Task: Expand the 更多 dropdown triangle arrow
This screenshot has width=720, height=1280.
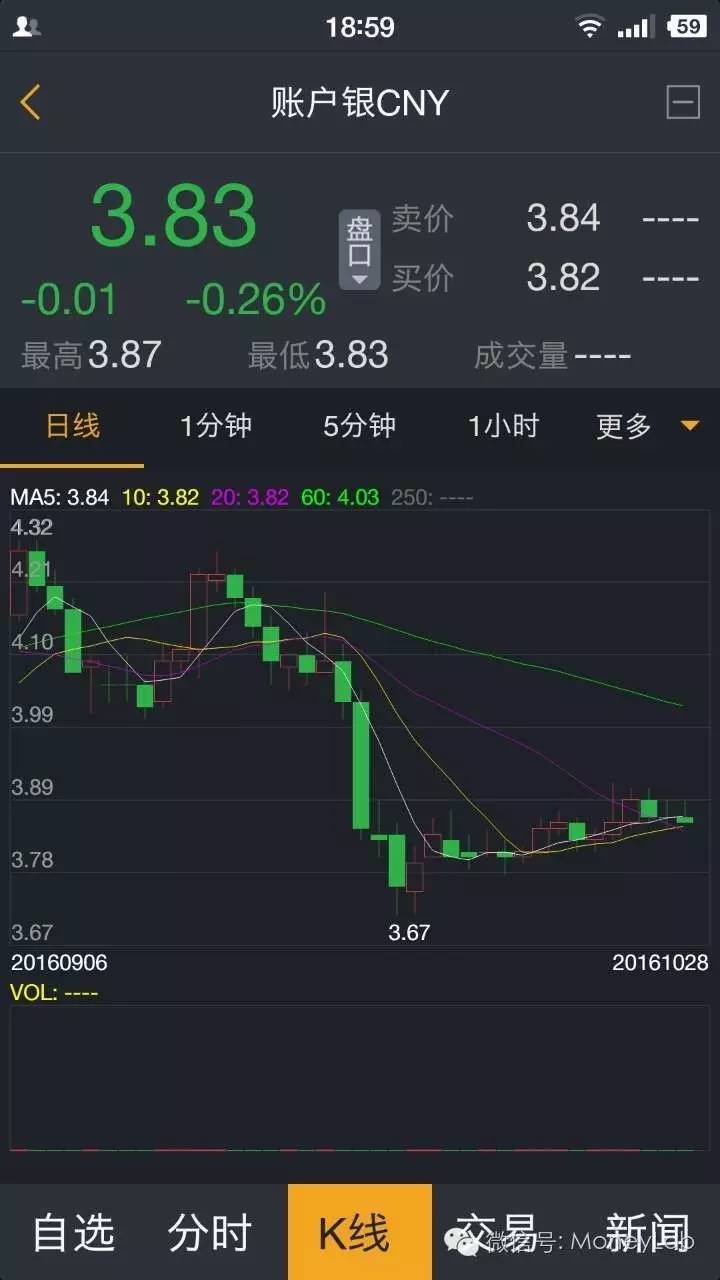Action: tap(688, 426)
